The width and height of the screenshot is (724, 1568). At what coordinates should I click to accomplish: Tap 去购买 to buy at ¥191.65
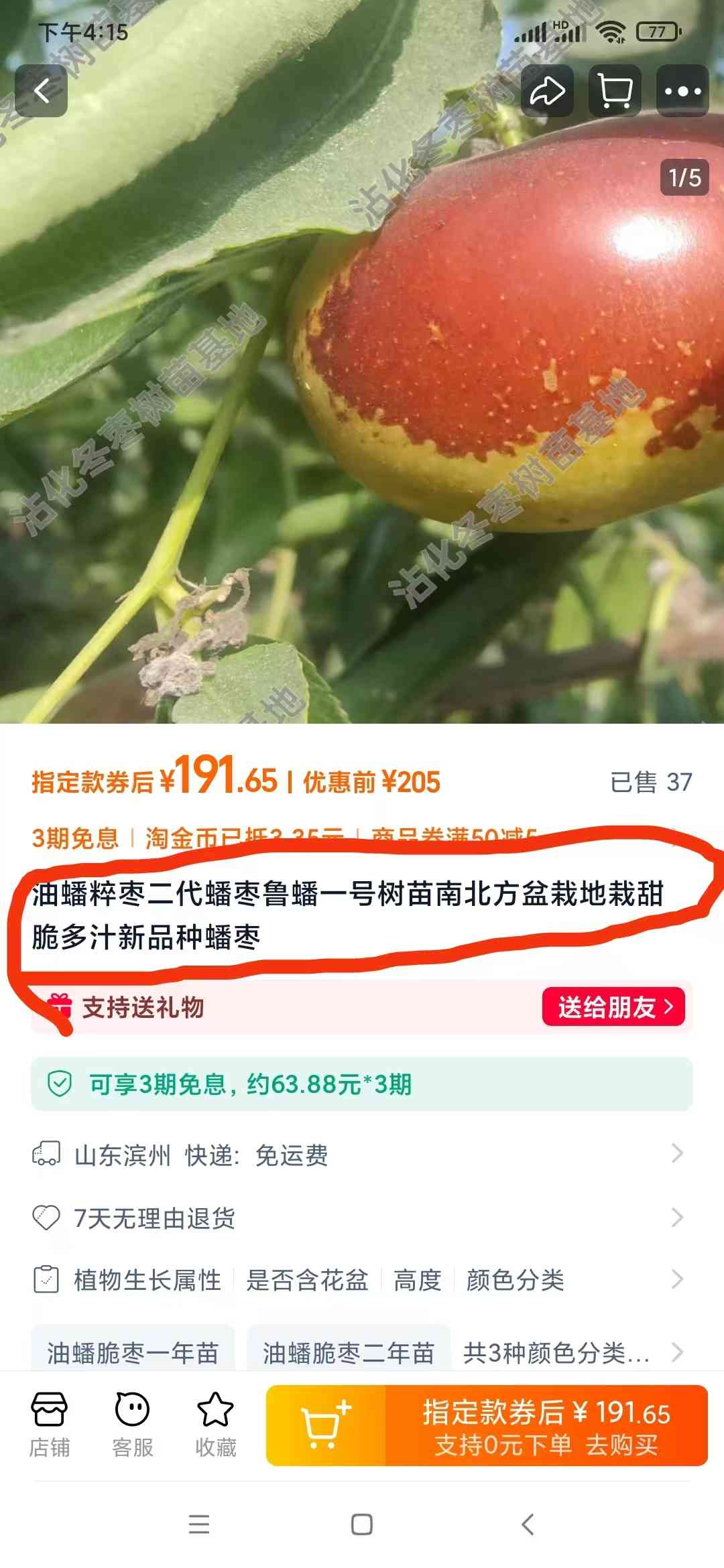(546, 1425)
